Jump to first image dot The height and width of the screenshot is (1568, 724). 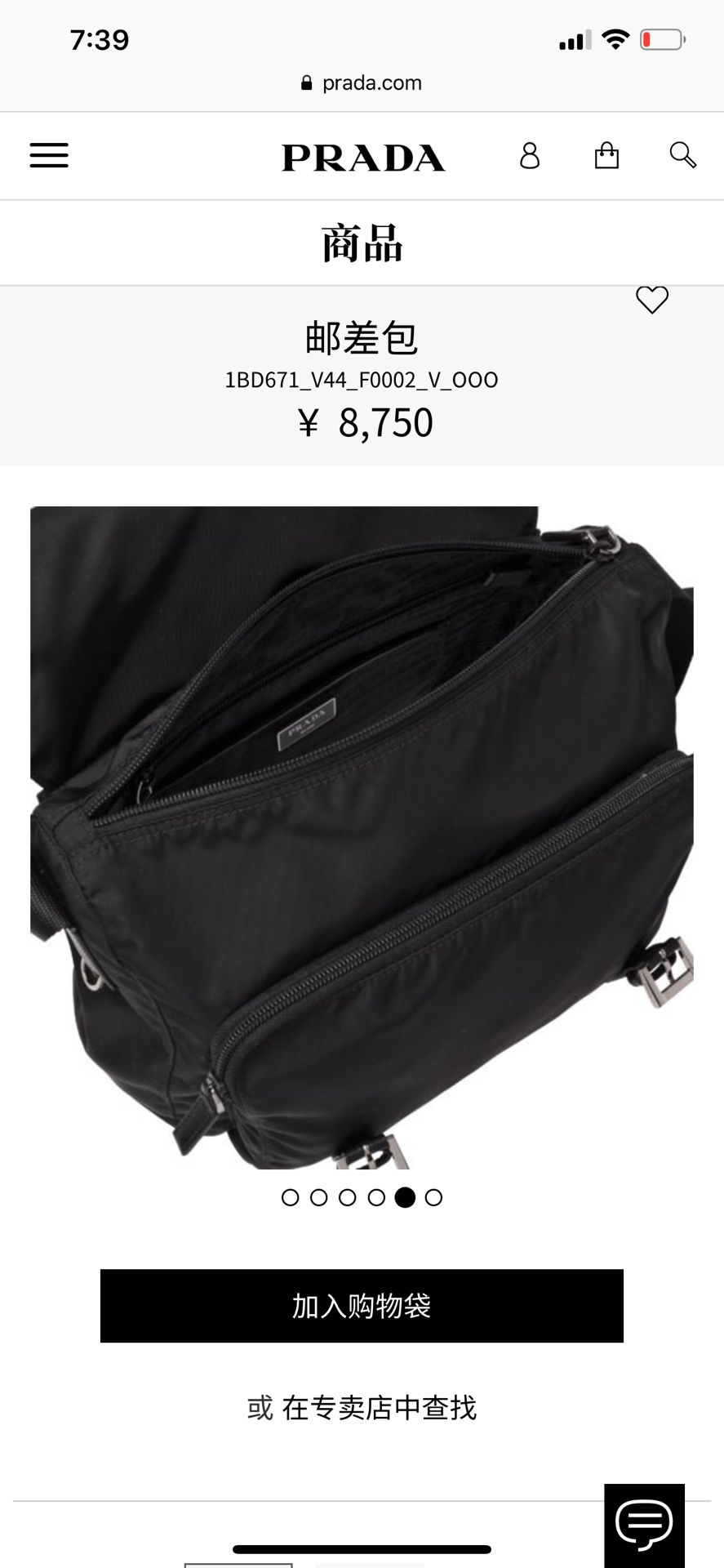pos(290,1197)
